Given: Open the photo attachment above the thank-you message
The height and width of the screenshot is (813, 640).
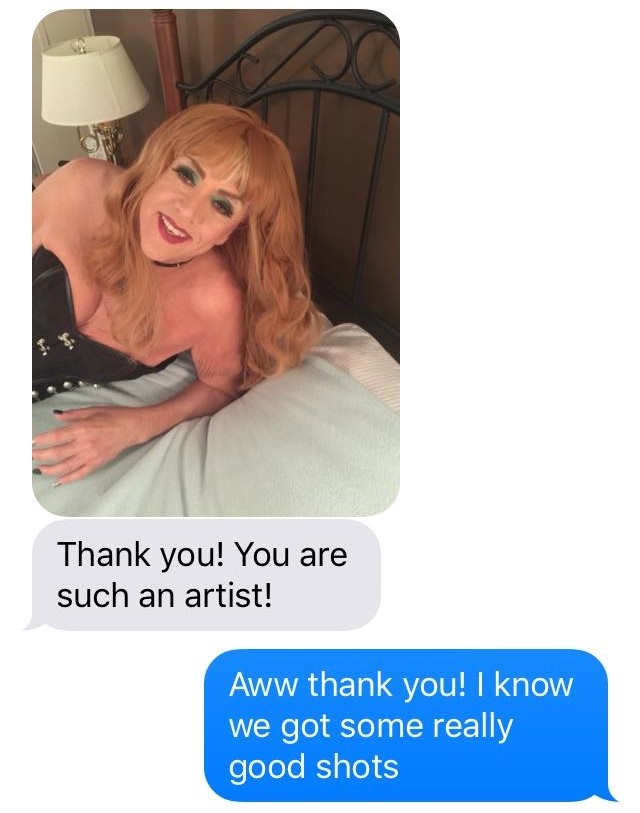Looking at the screenshot, I should (x=215, y=262).
